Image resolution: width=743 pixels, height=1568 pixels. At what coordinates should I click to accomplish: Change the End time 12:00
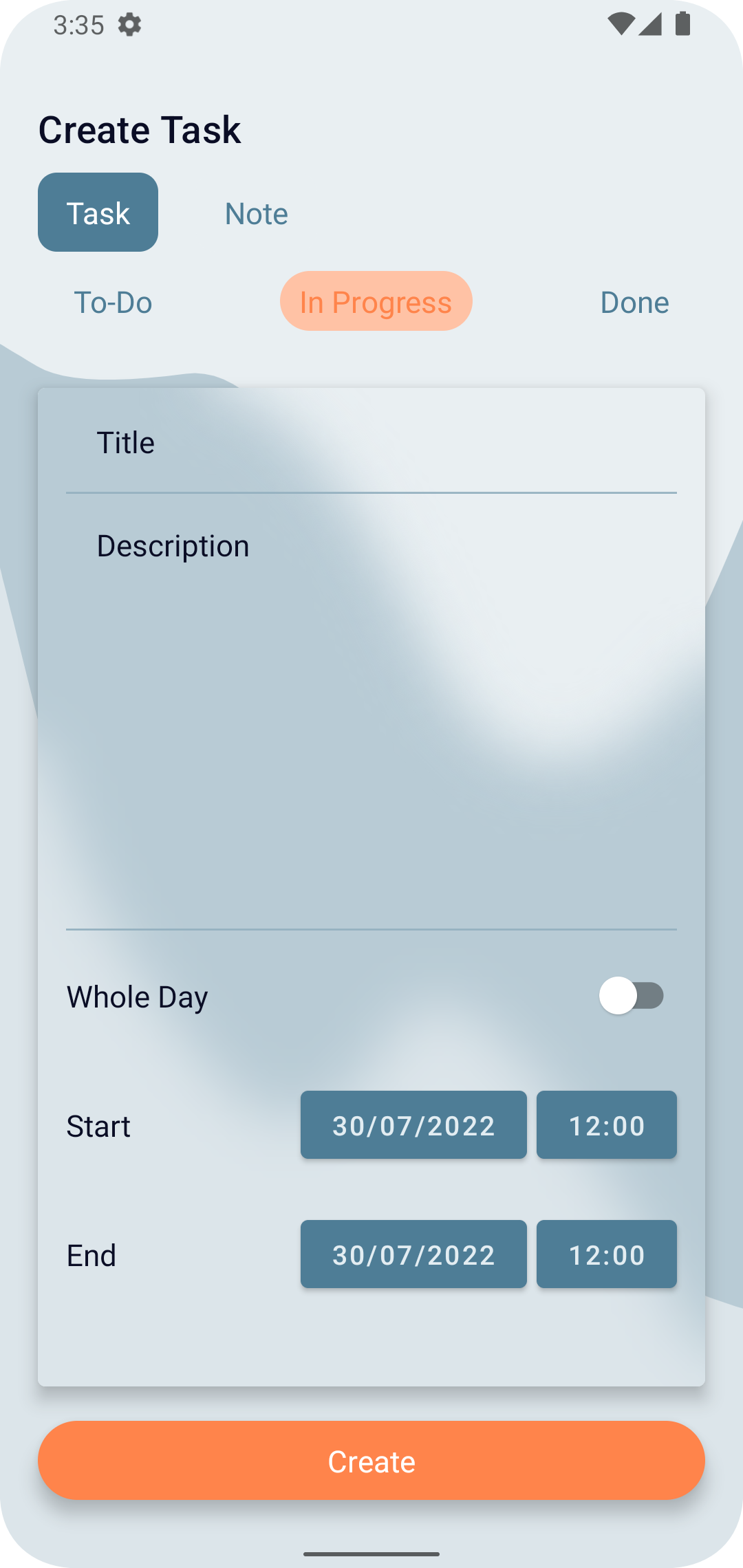pos(607,1254)
